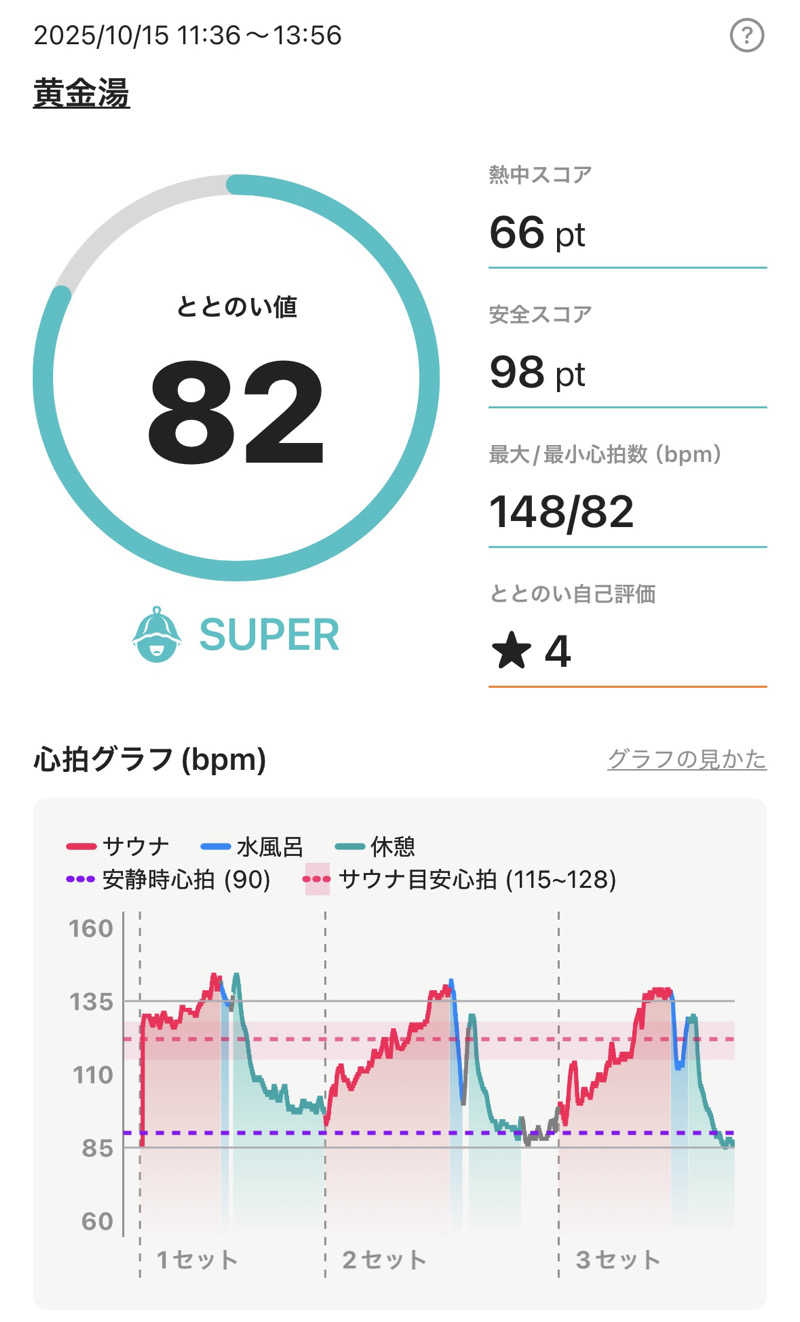Open the help question mark icon
800x1322 pixels.
747,36
